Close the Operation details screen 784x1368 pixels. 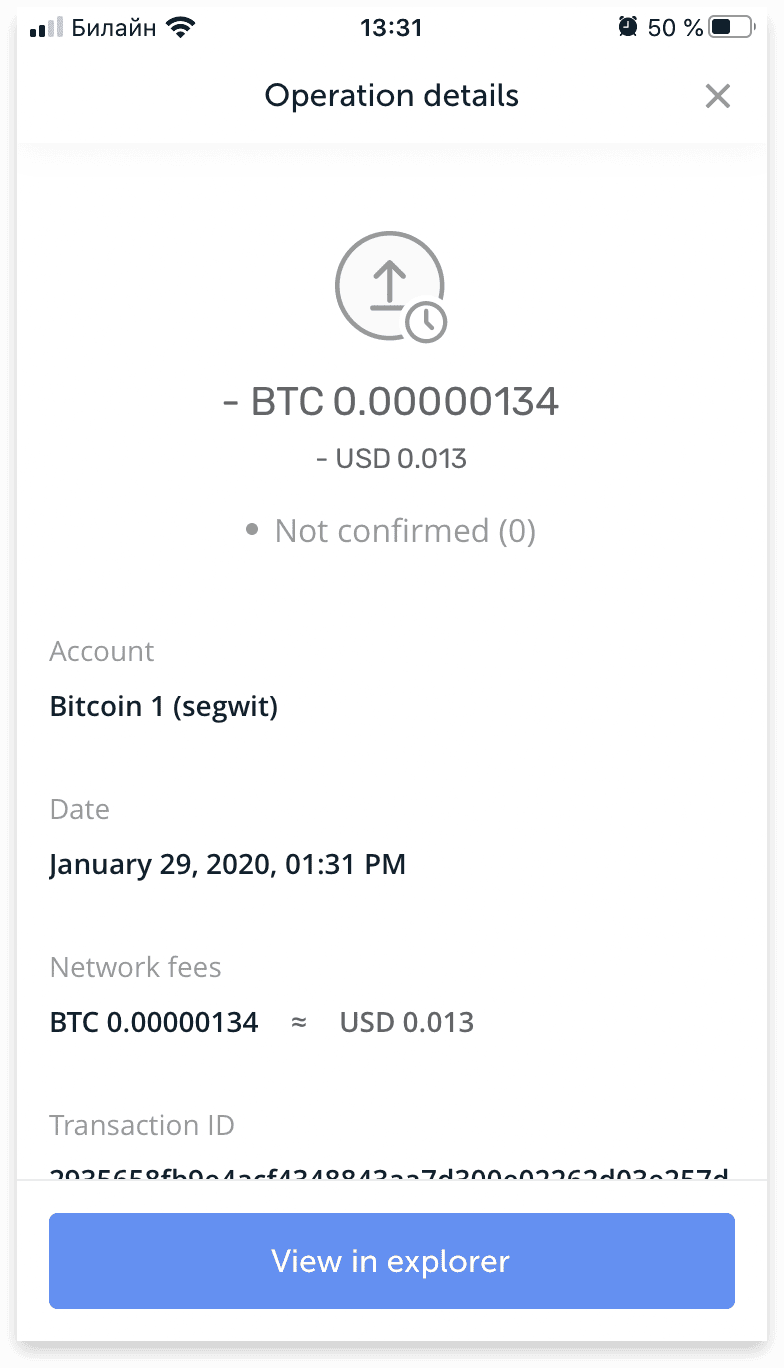pyautogui.click(x=718, y=96)
